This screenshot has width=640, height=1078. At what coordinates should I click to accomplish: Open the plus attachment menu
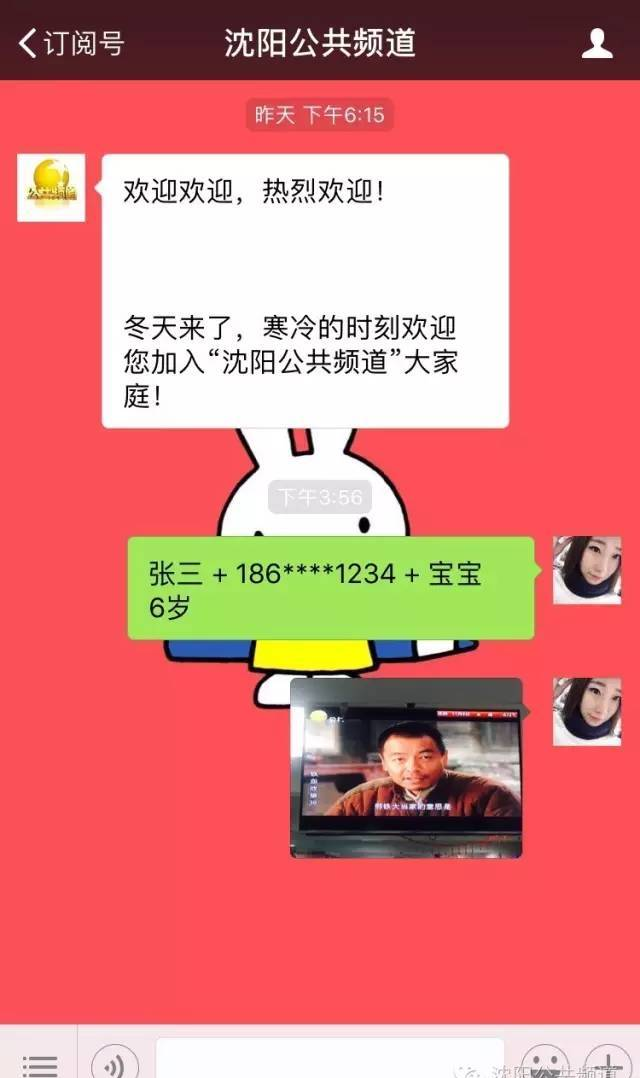[608, 1062]
